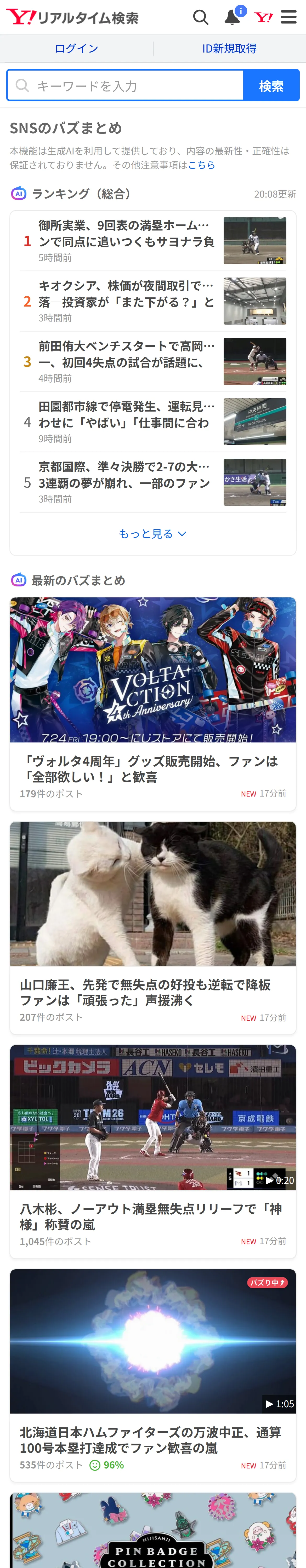Focus the キーワードを入力 search field
Viewport: 306px width, 1568px height.
126,85
